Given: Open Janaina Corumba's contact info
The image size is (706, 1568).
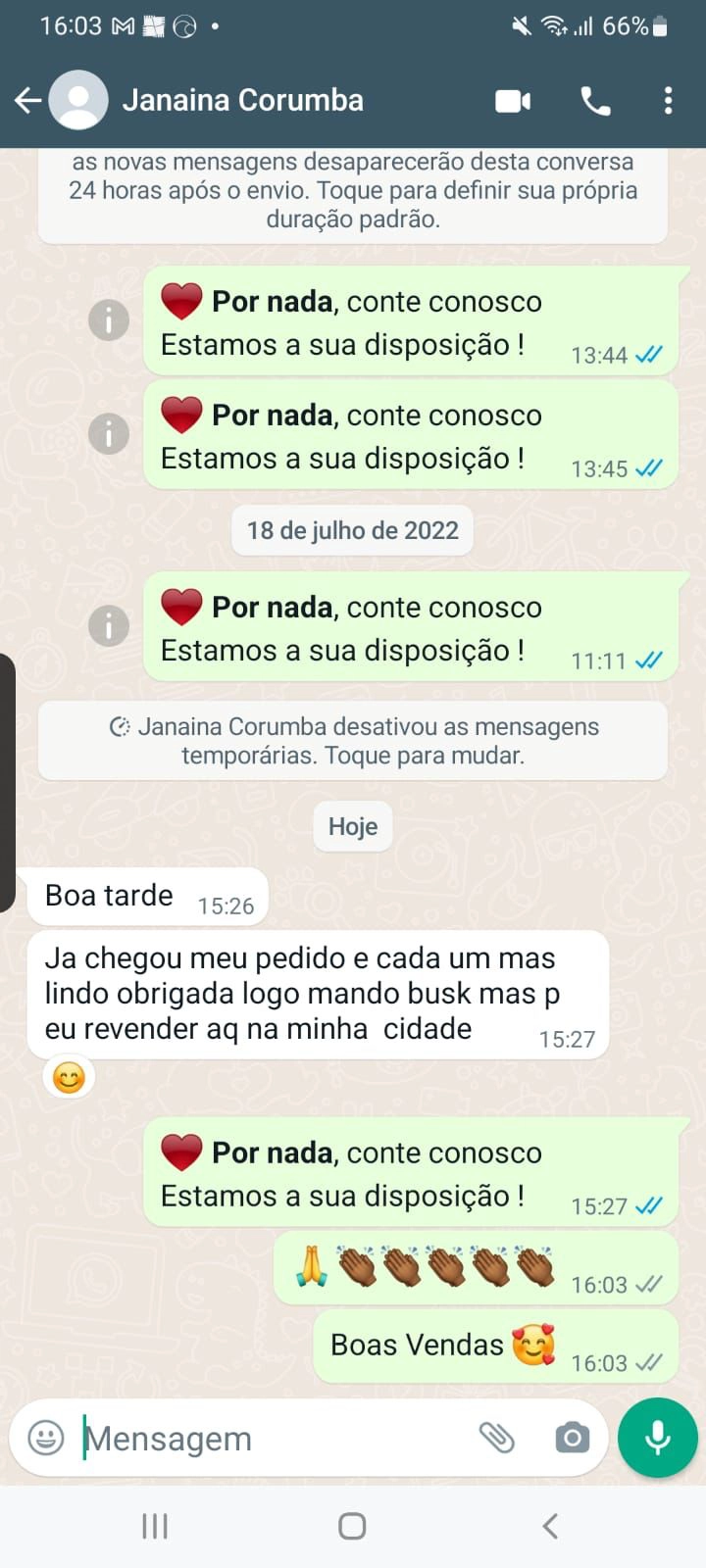Looking at the screenshot, I should (x=242, y=100).
